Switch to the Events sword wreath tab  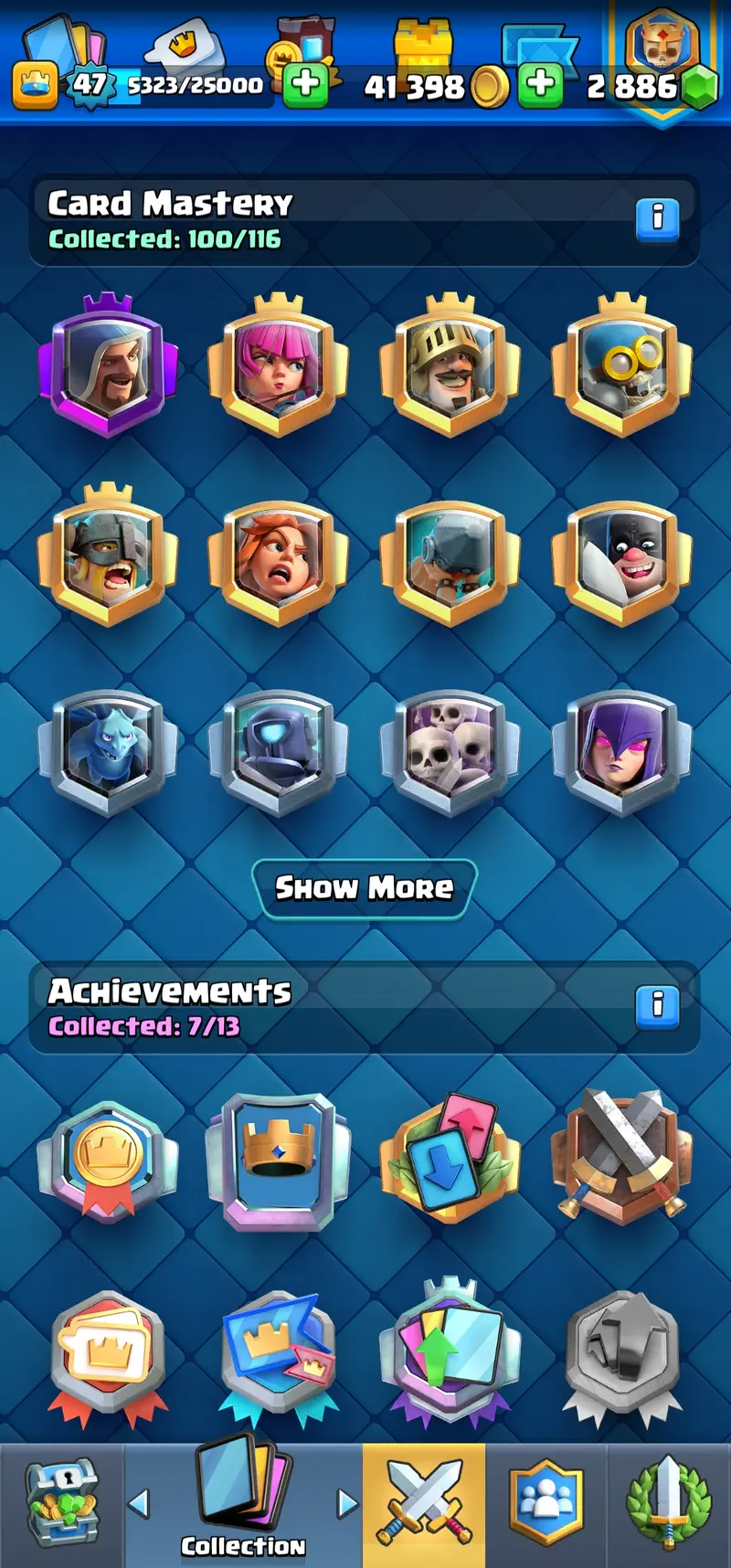pos(669,1503)
